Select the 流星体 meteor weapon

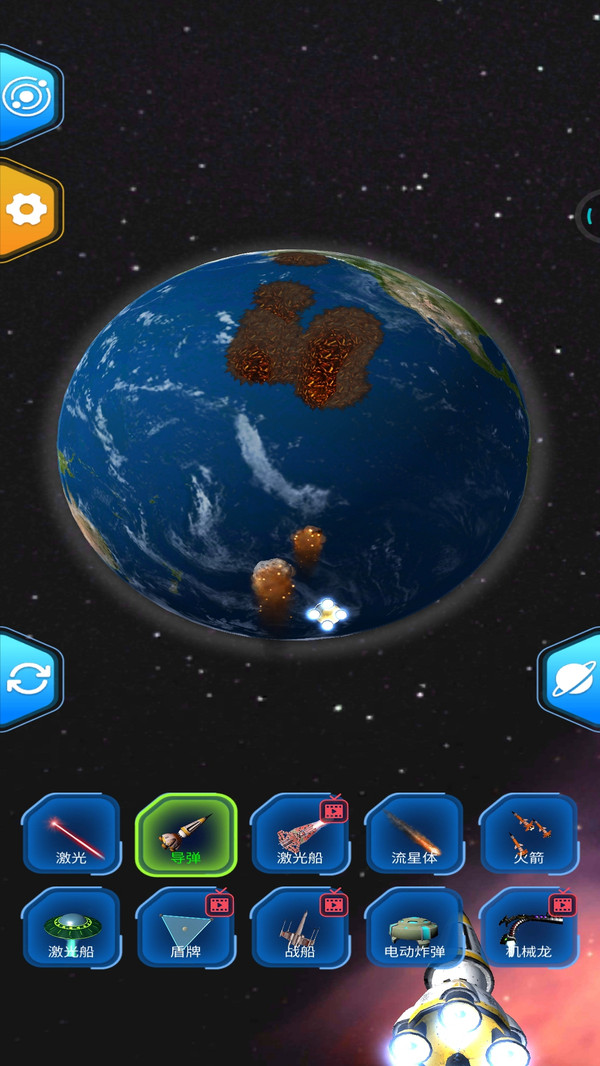coord(414,834)
